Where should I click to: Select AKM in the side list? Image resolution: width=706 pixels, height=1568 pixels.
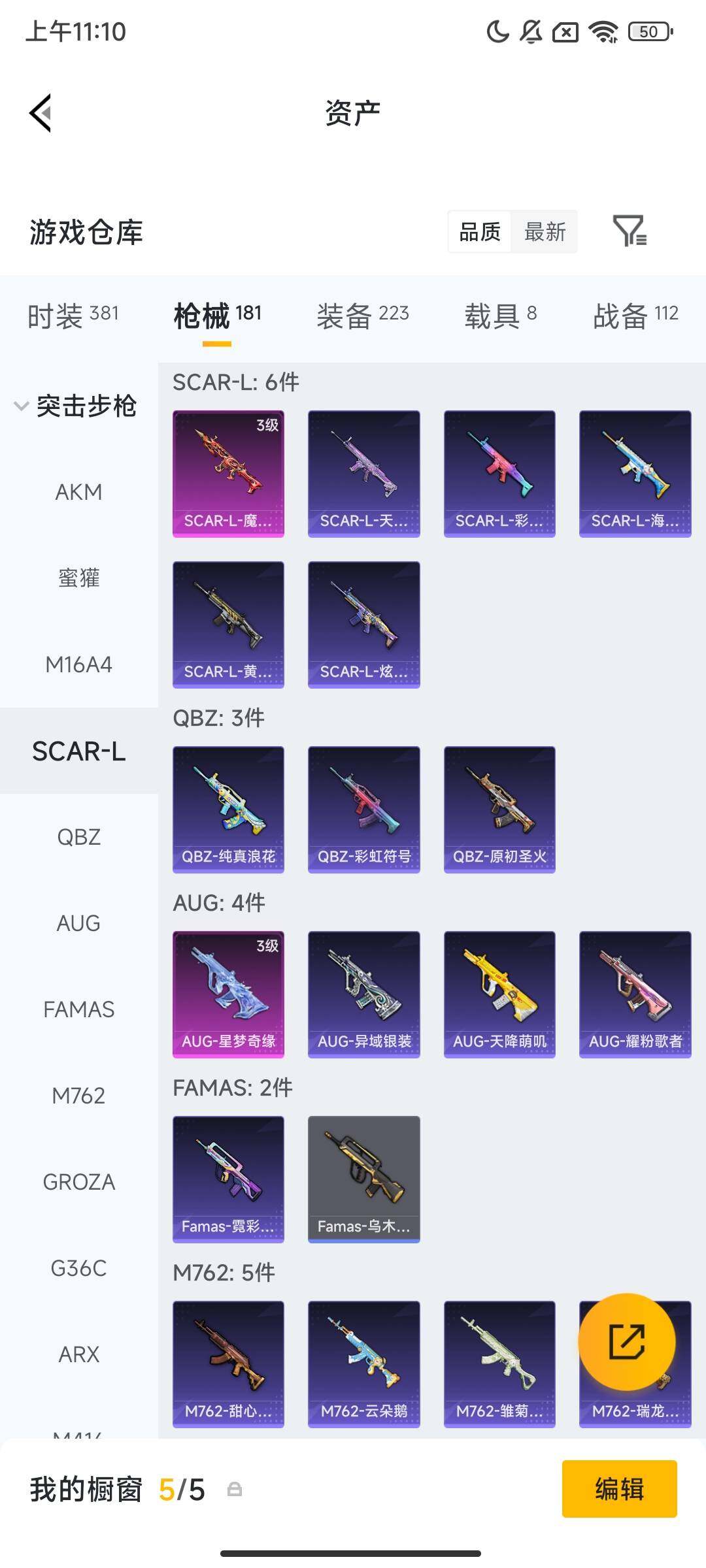[78, 492]
